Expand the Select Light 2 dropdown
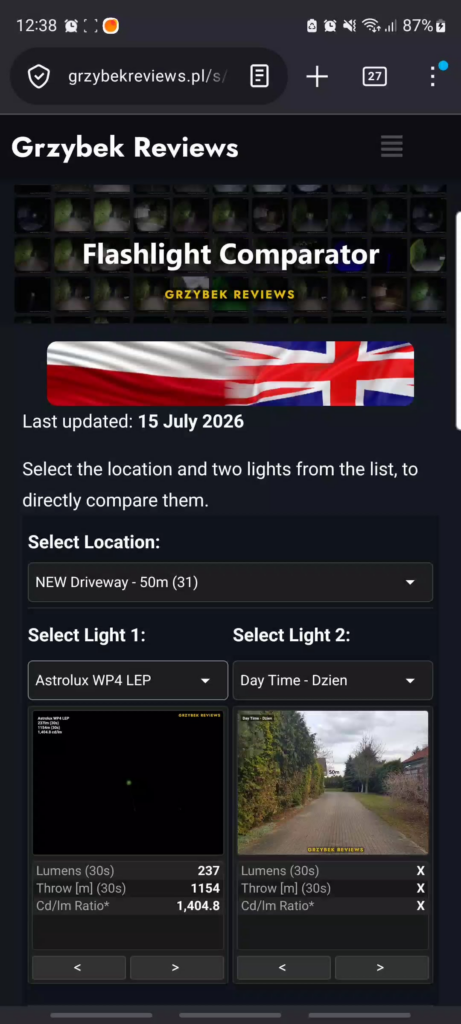Image resolution: width=461 pixels, height=1024 pixels. tap(333, 680)
